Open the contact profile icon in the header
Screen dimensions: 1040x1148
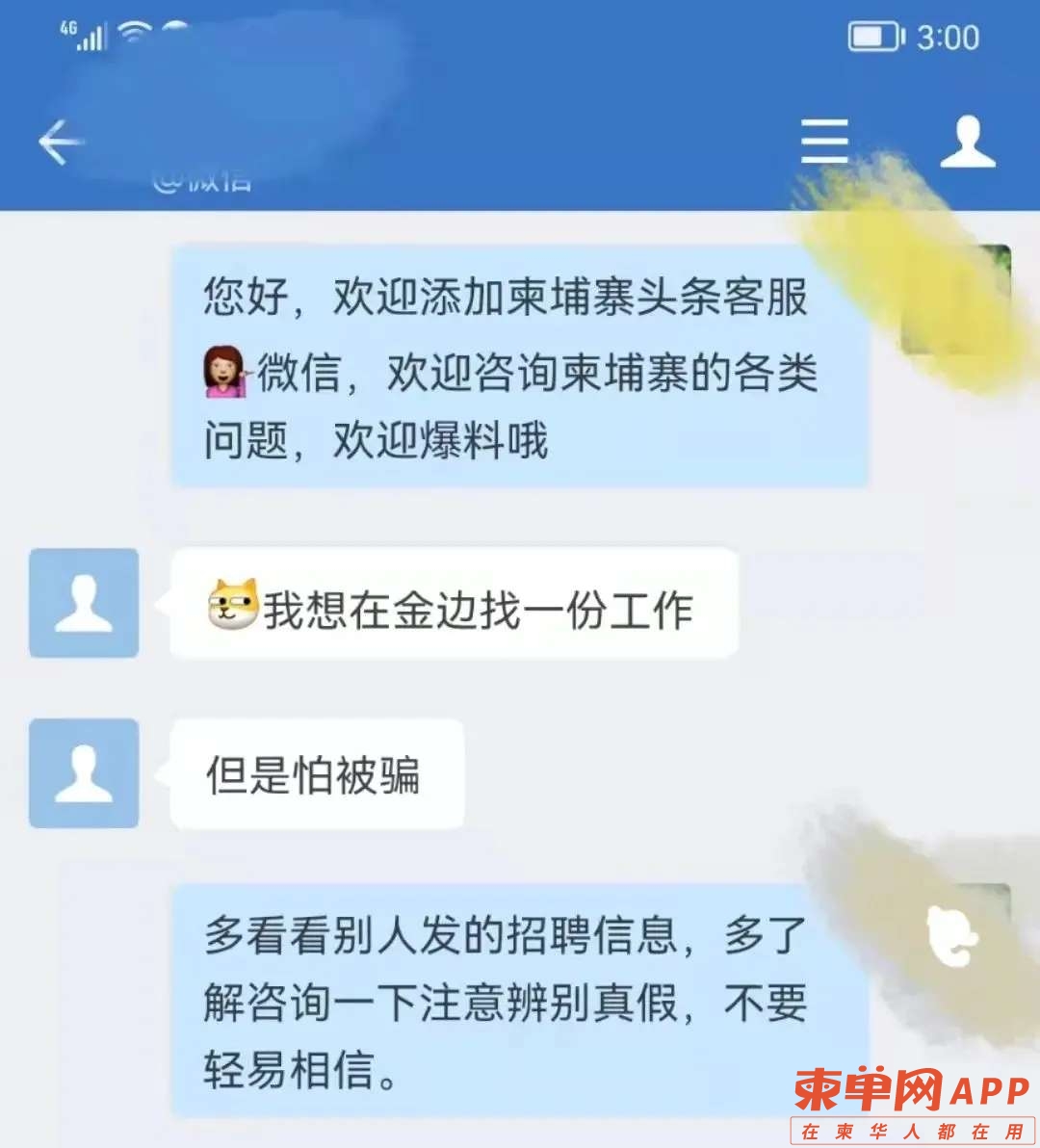point(967,143)
